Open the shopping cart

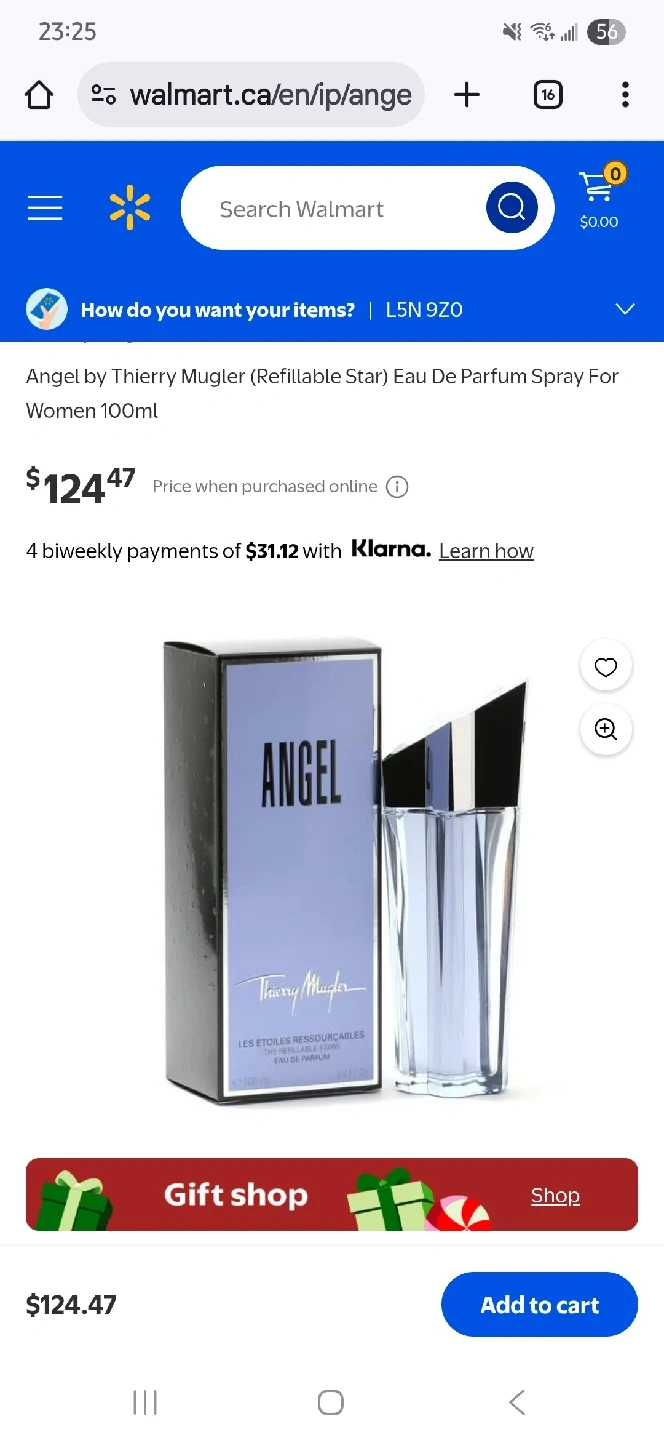(x=599, y=198)
